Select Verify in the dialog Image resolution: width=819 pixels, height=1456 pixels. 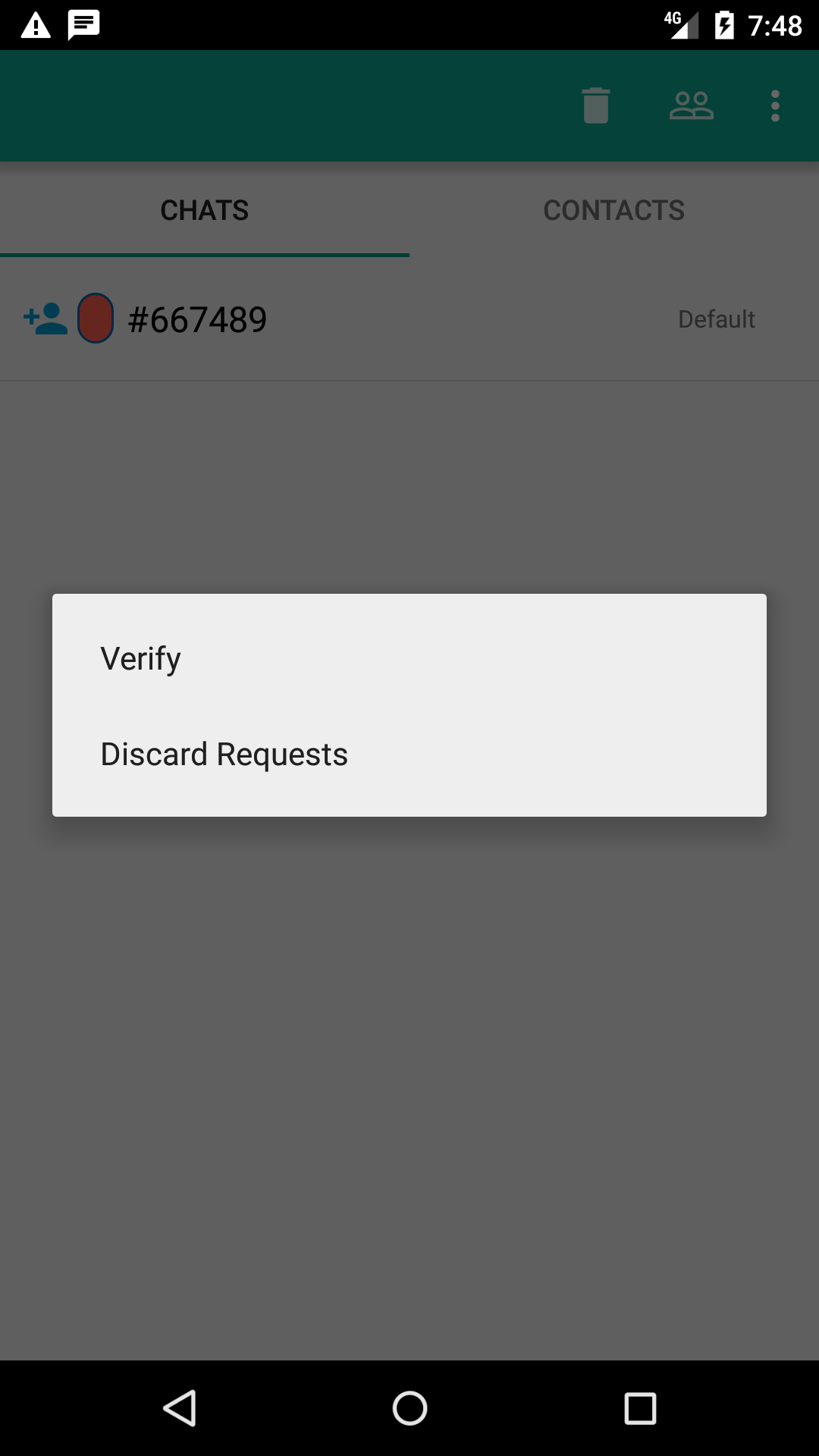(x=409, y=658)
